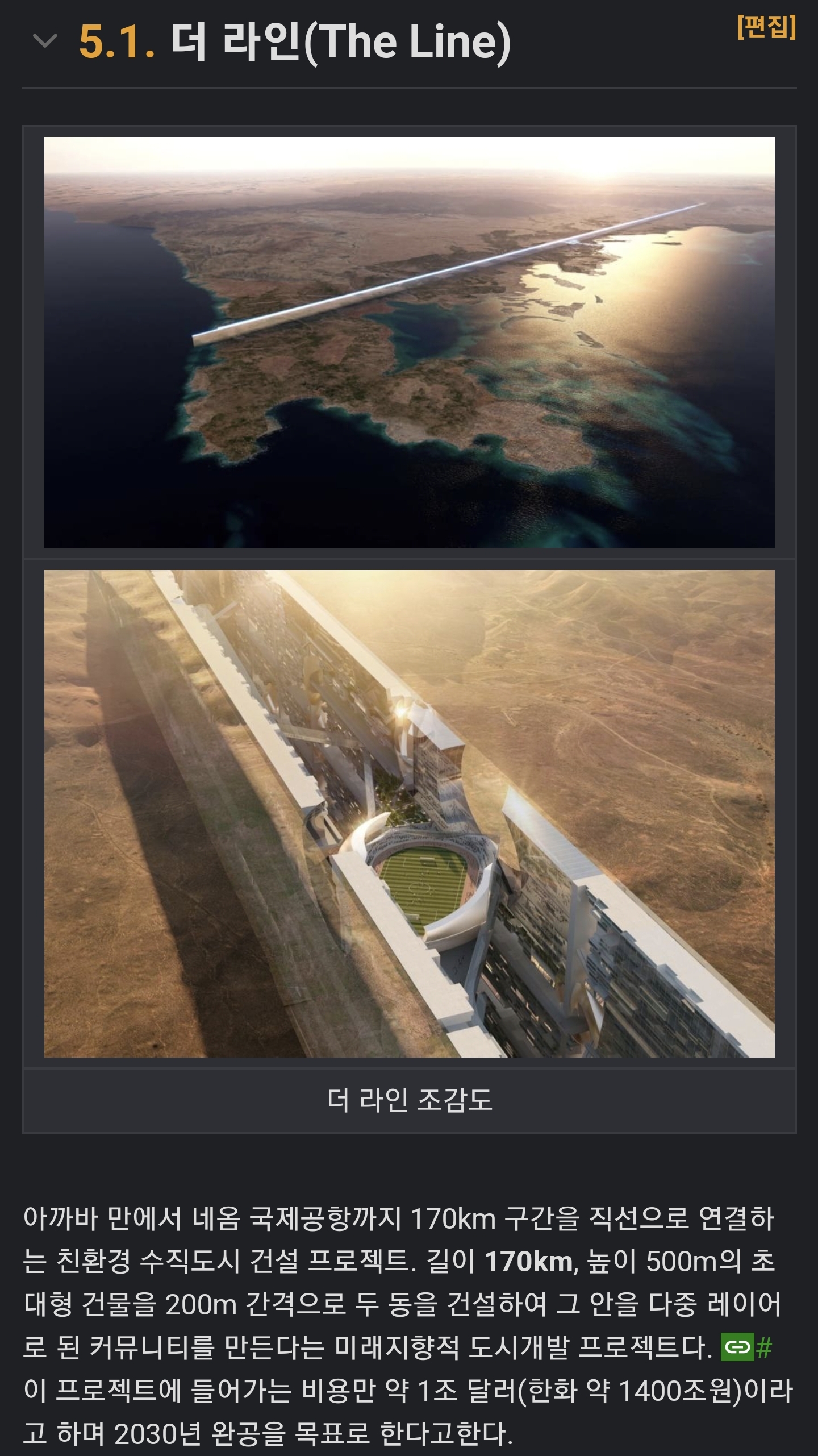Open the green external source link icon
818x1456 pixels.
[737, 1347]
